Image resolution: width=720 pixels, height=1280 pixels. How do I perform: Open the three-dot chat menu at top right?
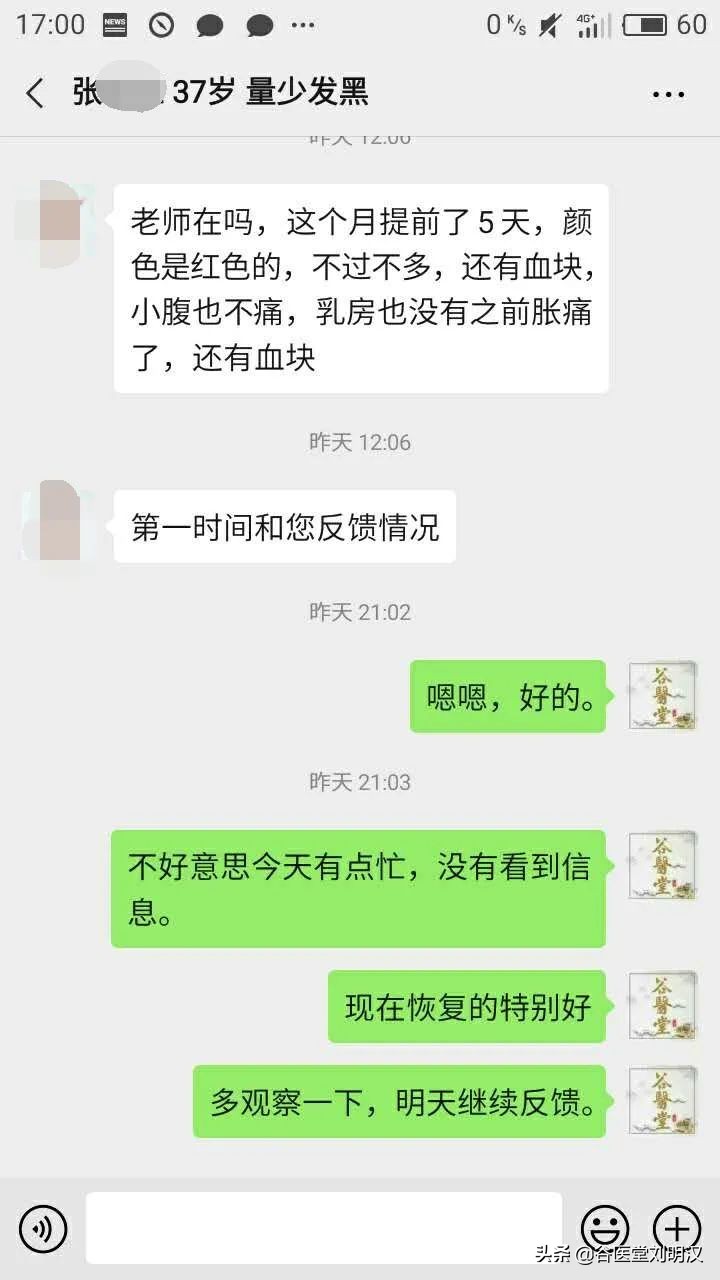pos(666,92)
